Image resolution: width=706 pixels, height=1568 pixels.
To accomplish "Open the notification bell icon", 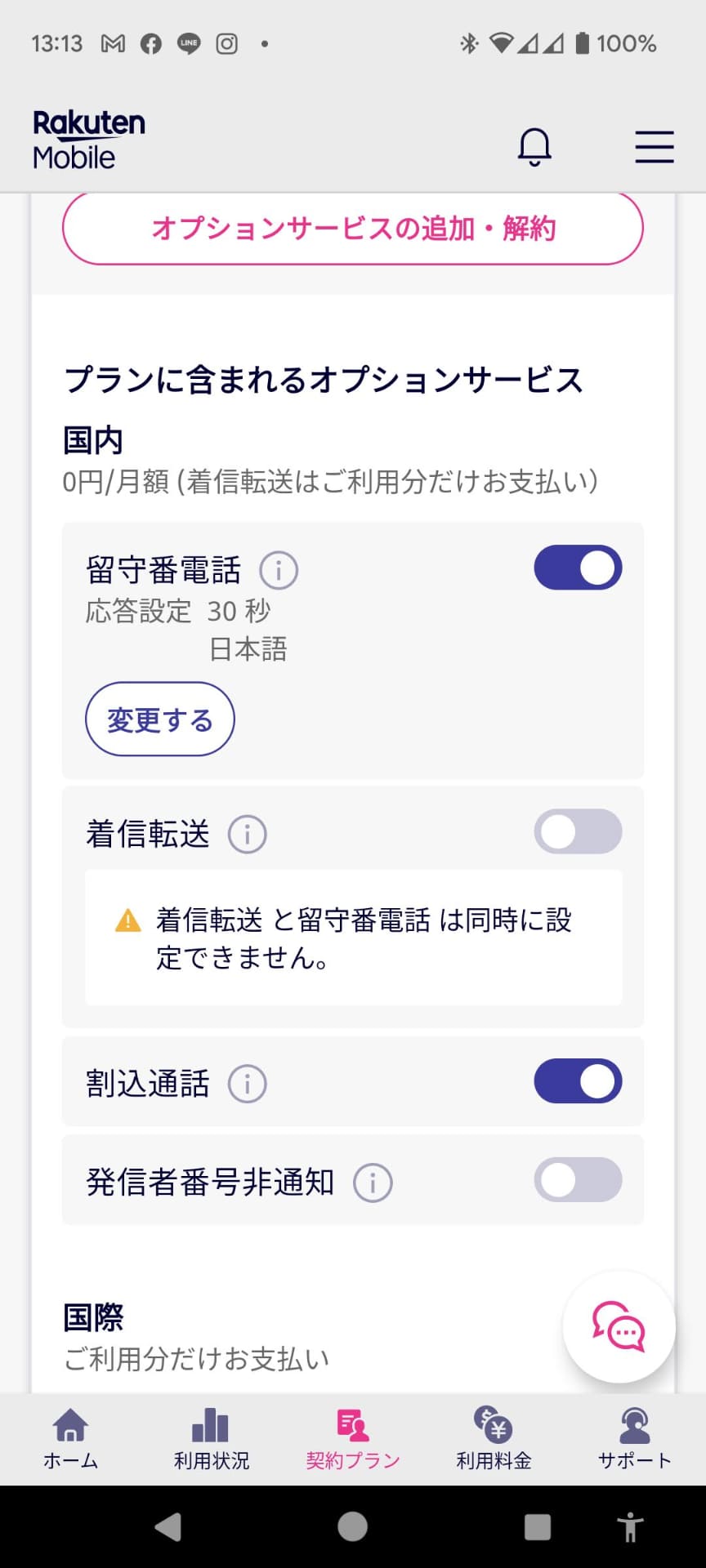I will pyautogui.click(x=535, y=147).
